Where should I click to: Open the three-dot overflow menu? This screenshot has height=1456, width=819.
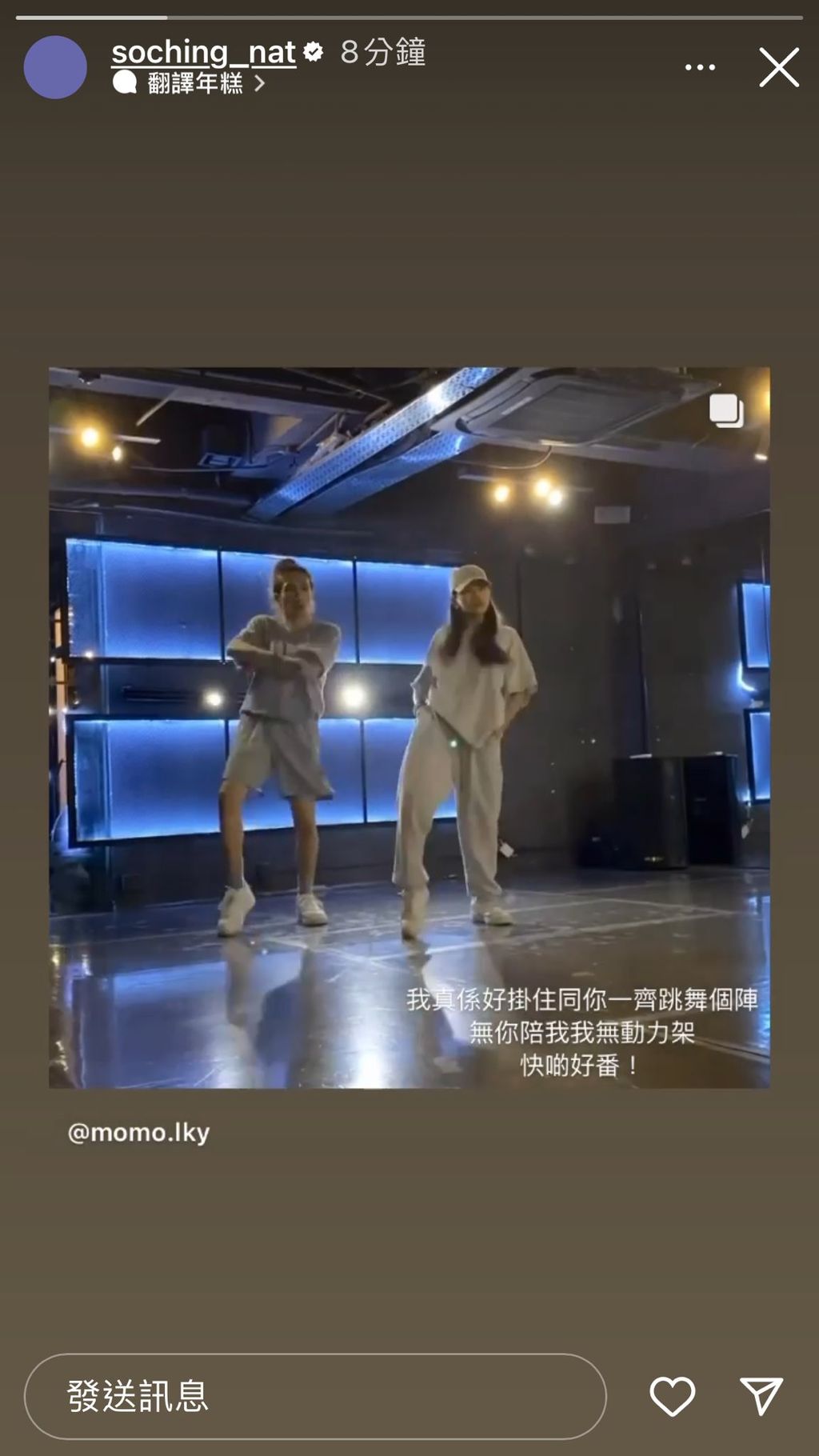(x=700, y=68)
